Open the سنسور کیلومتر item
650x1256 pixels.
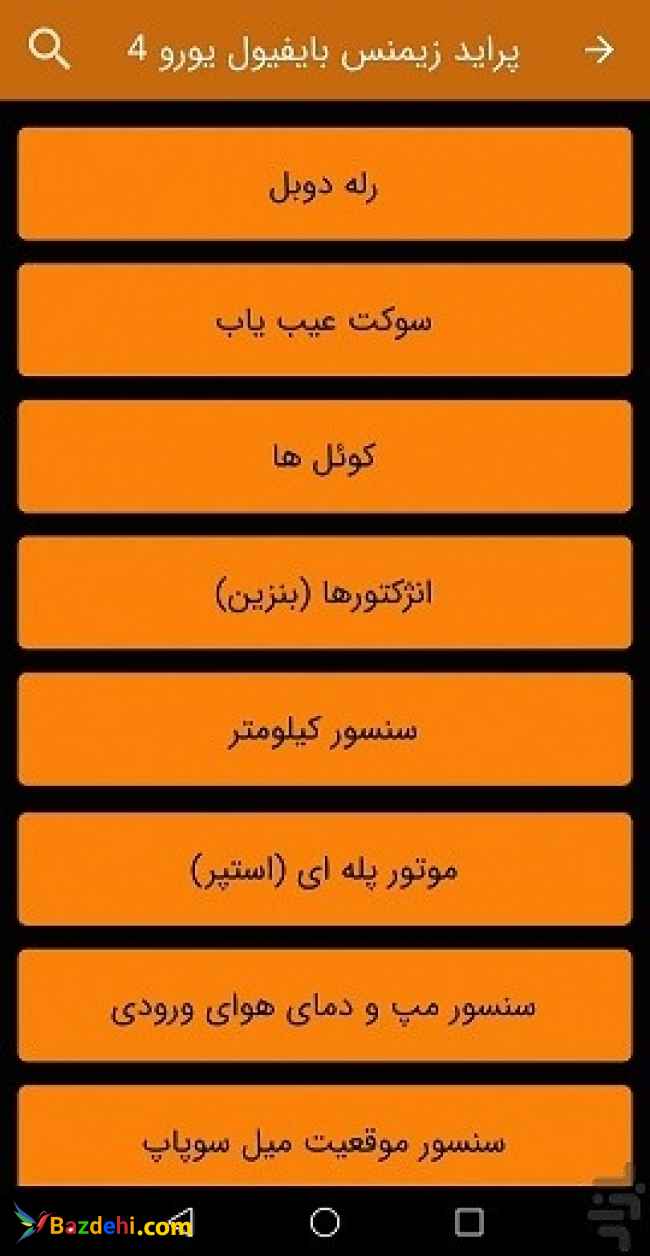coord(325,729)
